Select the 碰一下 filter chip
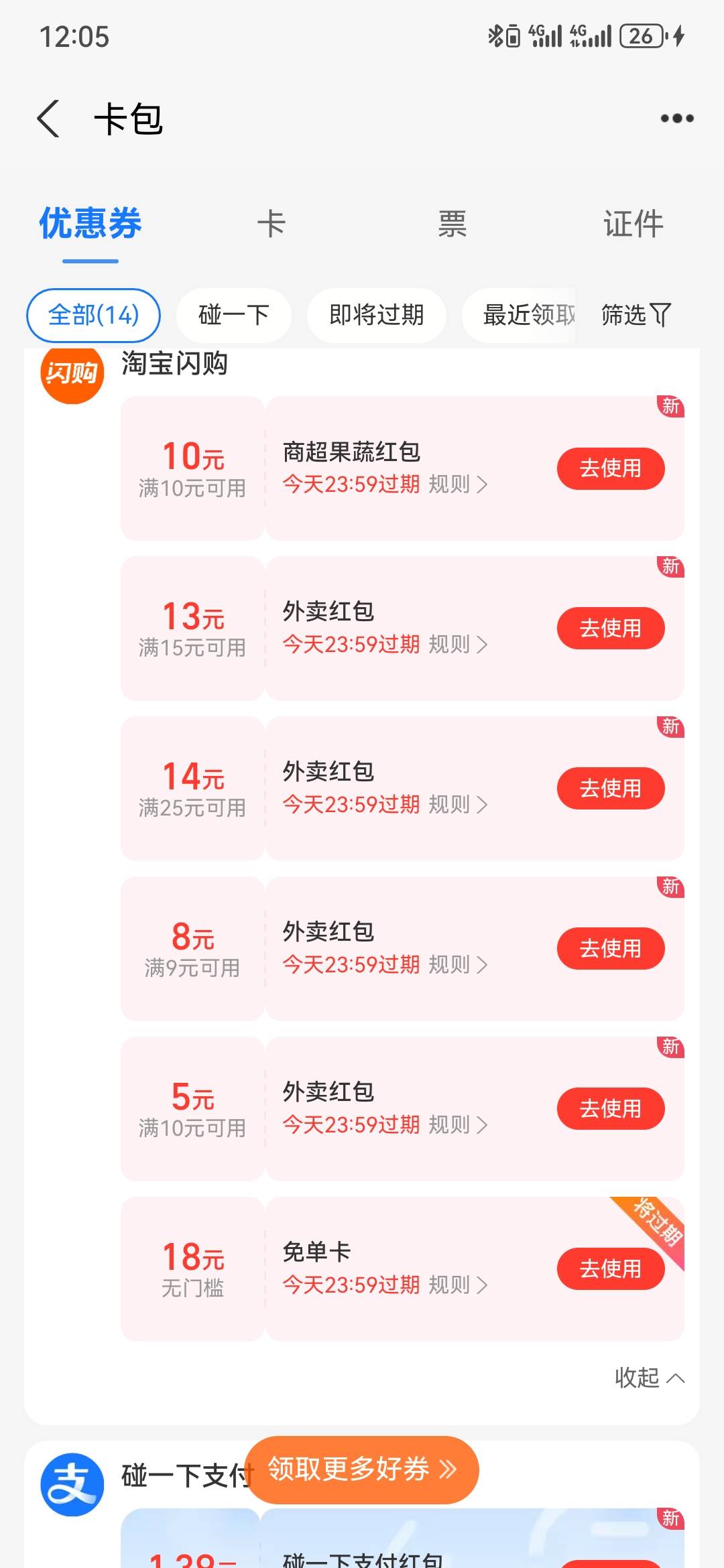 click(234, 315)
